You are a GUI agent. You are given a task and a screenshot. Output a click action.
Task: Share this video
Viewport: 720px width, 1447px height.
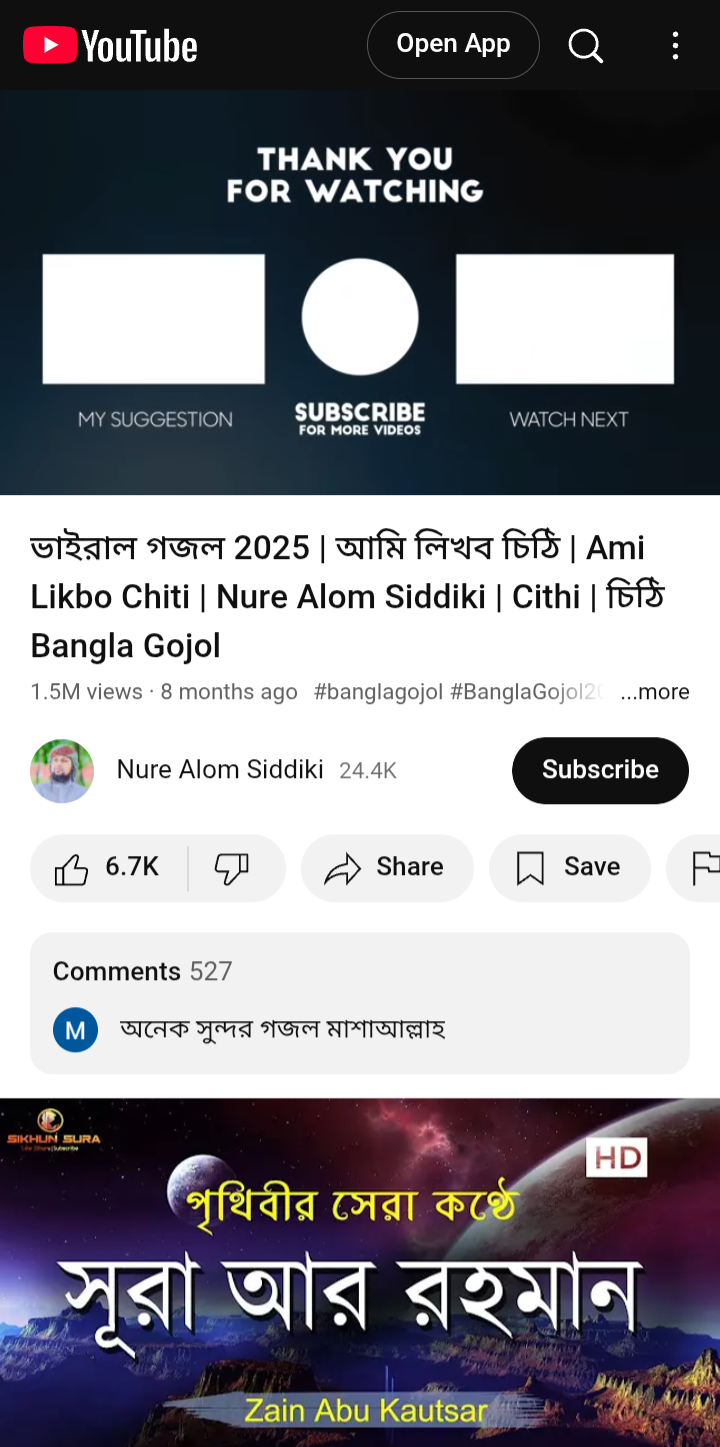point(387,867)
